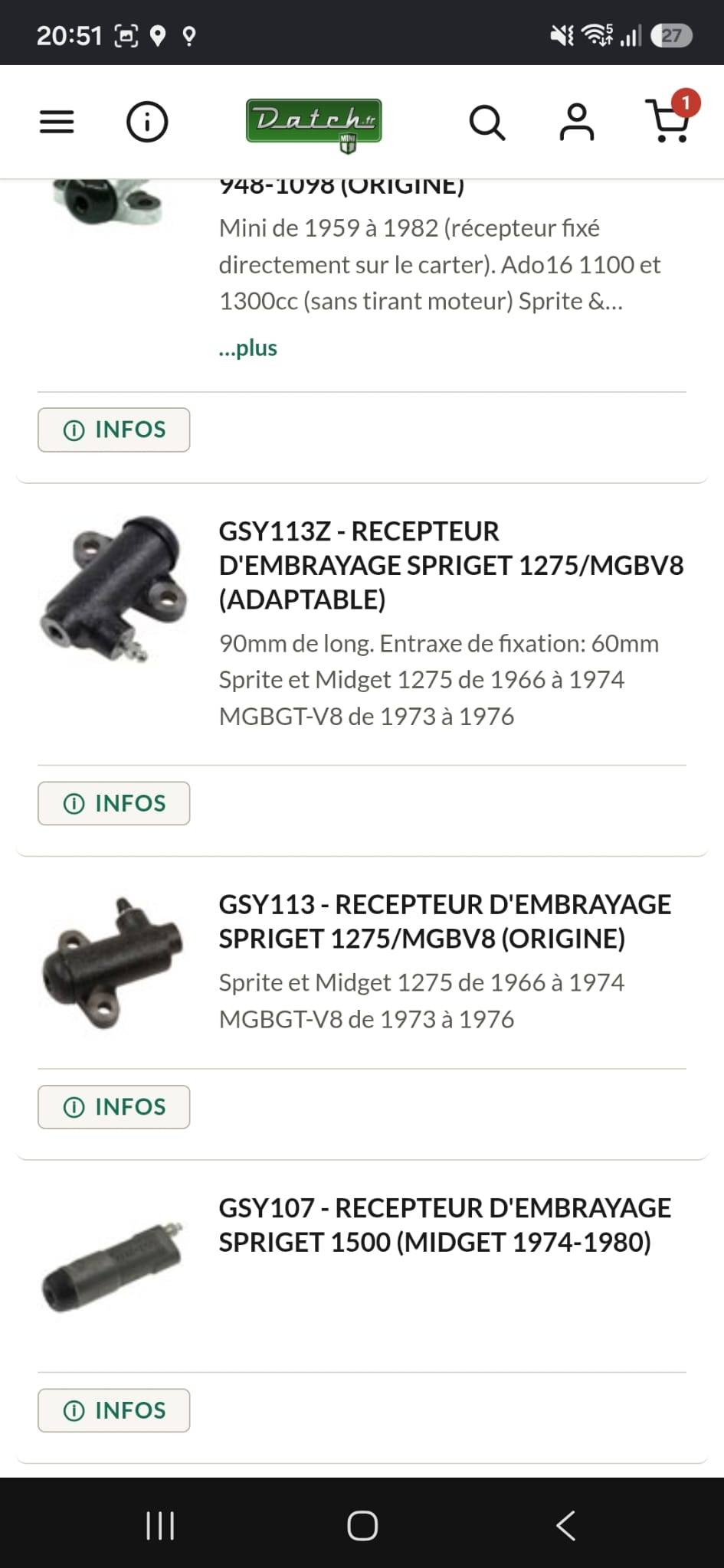Open the search magnifier
Image resolution: width=724 pixels, height=1568 pixels.
[x=487, y=122]
